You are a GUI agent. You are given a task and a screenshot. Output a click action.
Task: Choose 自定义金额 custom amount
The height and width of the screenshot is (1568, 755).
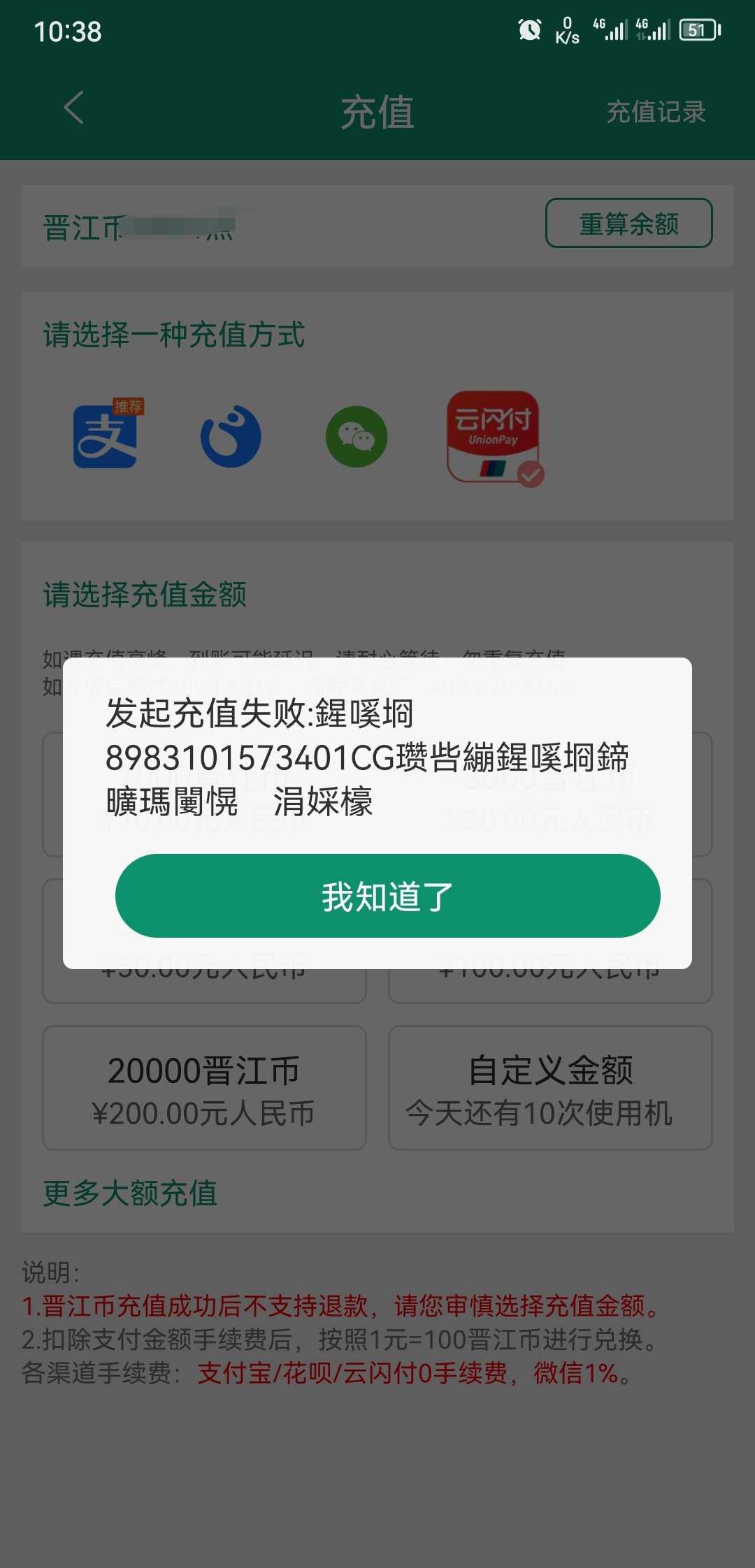click(x=550, y=1087)
